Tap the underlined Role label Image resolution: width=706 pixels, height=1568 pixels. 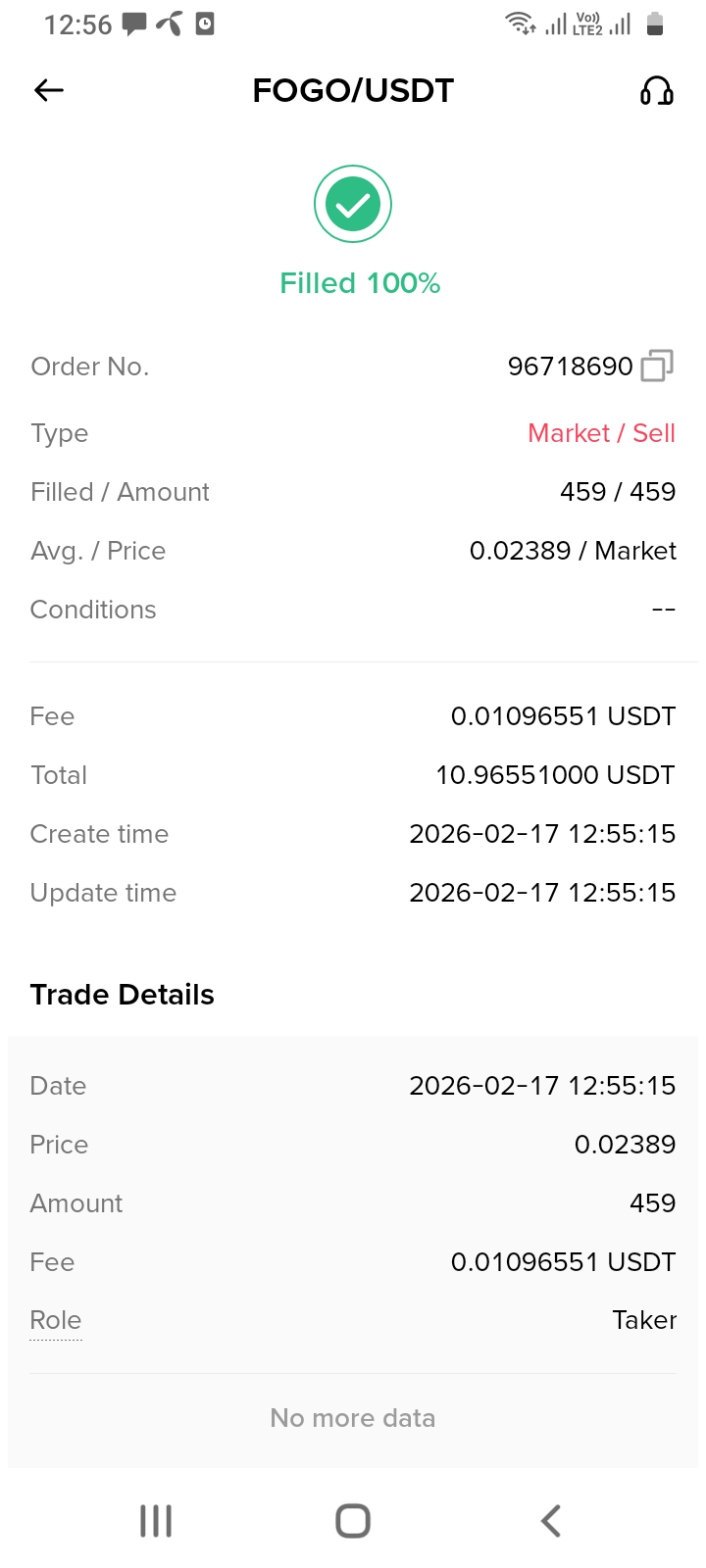pyautogui.click(x=56, y=1320)
